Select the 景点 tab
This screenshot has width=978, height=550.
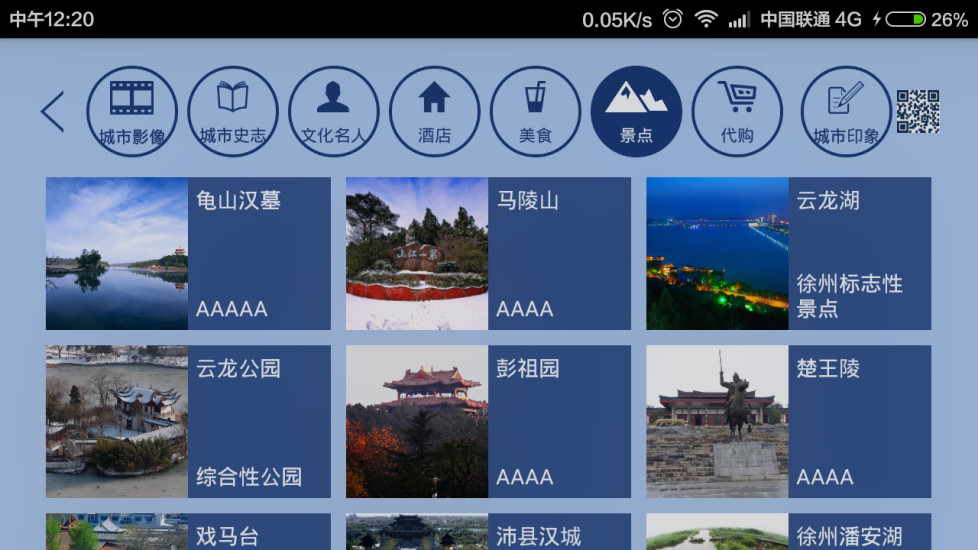tap(636, 111)
